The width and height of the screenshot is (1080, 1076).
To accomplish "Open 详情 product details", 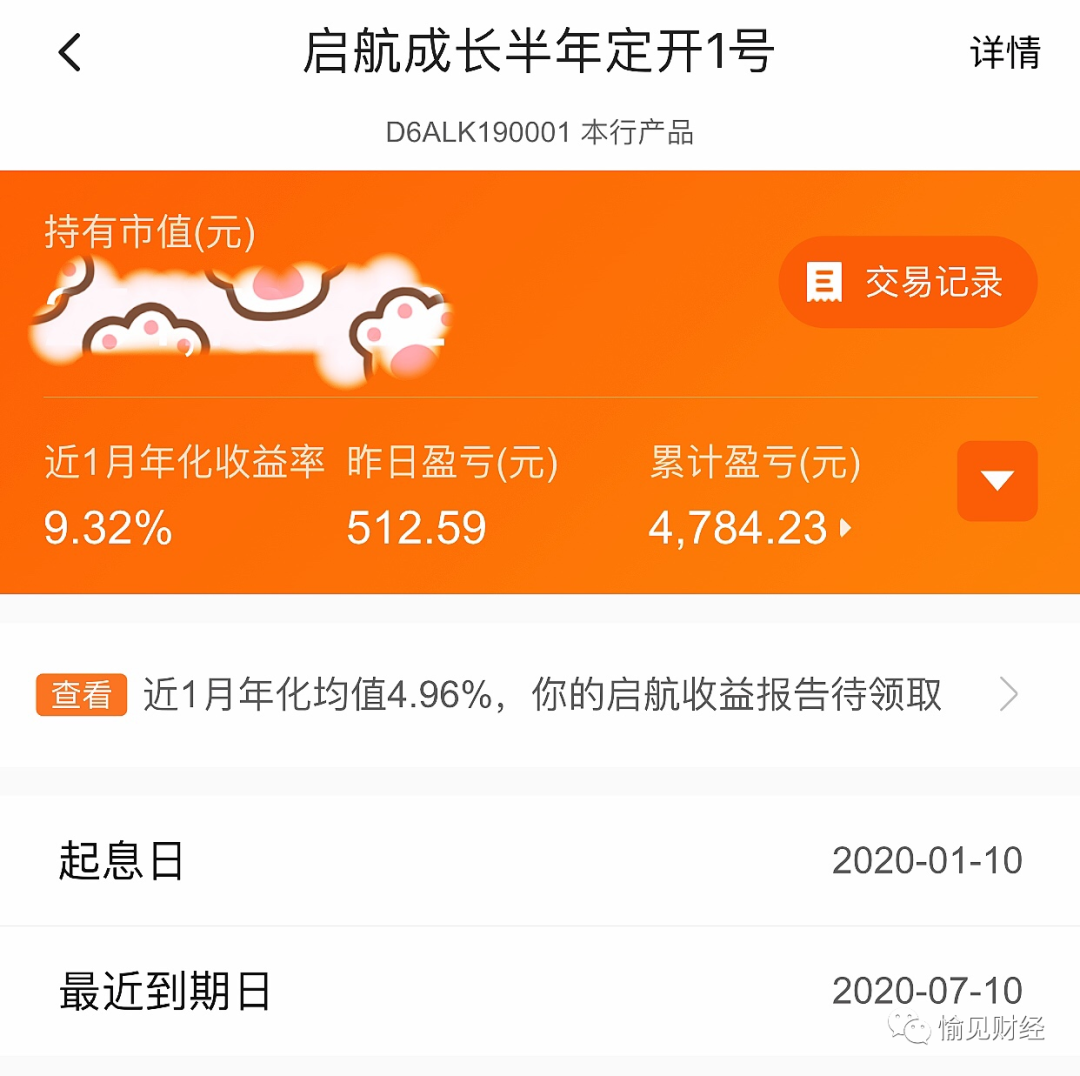I will 1005,52.
